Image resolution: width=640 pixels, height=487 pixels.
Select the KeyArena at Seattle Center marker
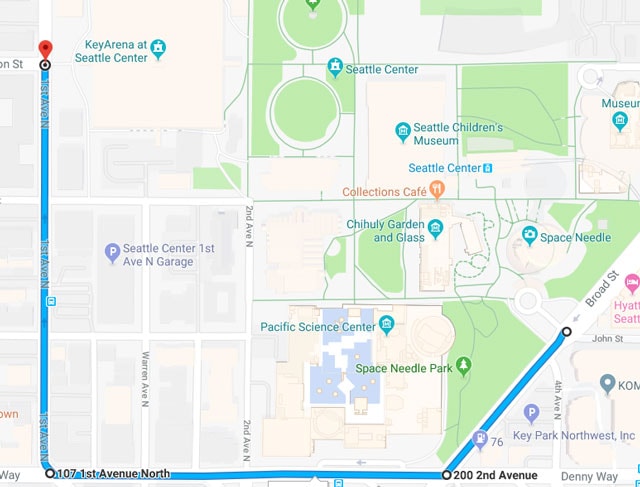click(x=159, y=47)
